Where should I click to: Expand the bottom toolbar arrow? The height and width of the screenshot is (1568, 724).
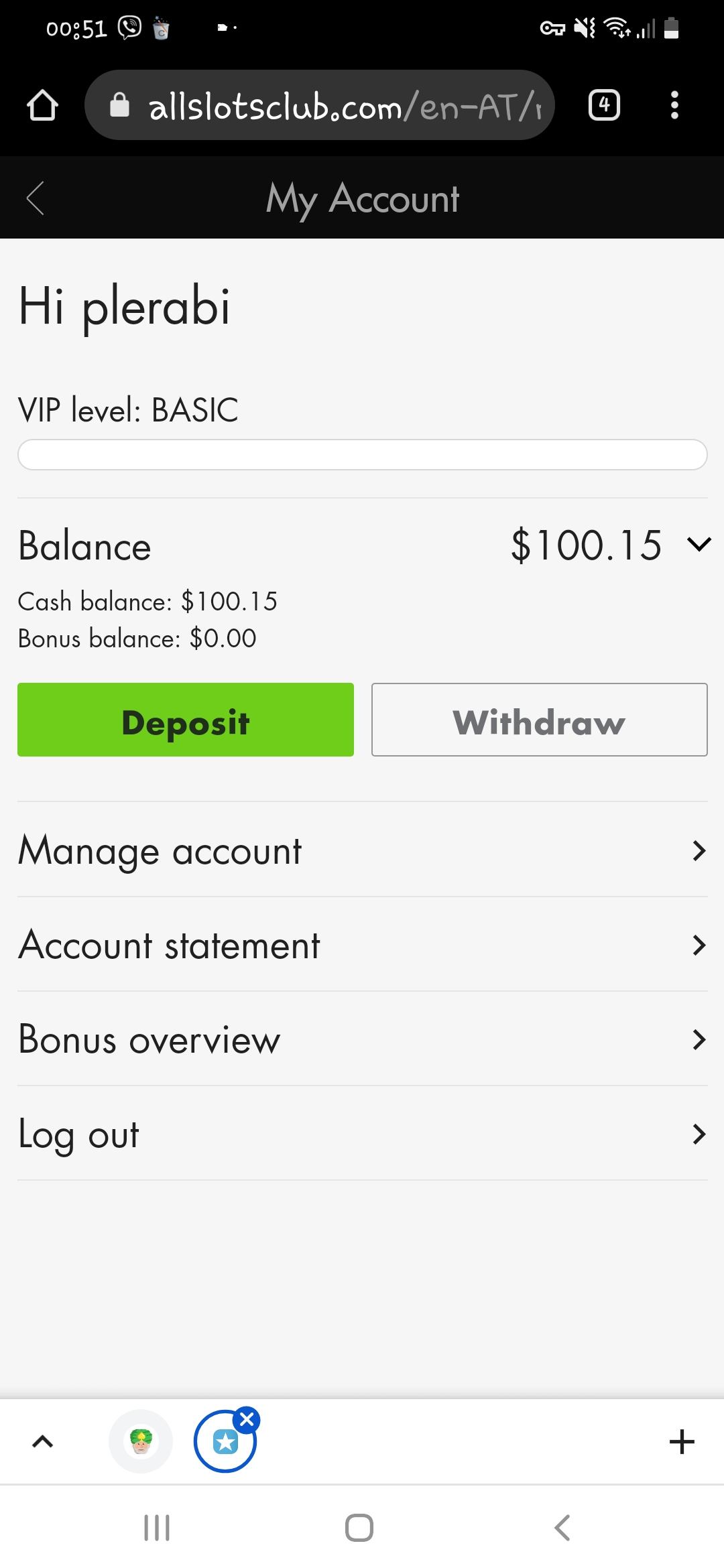tap(42, 1441)
